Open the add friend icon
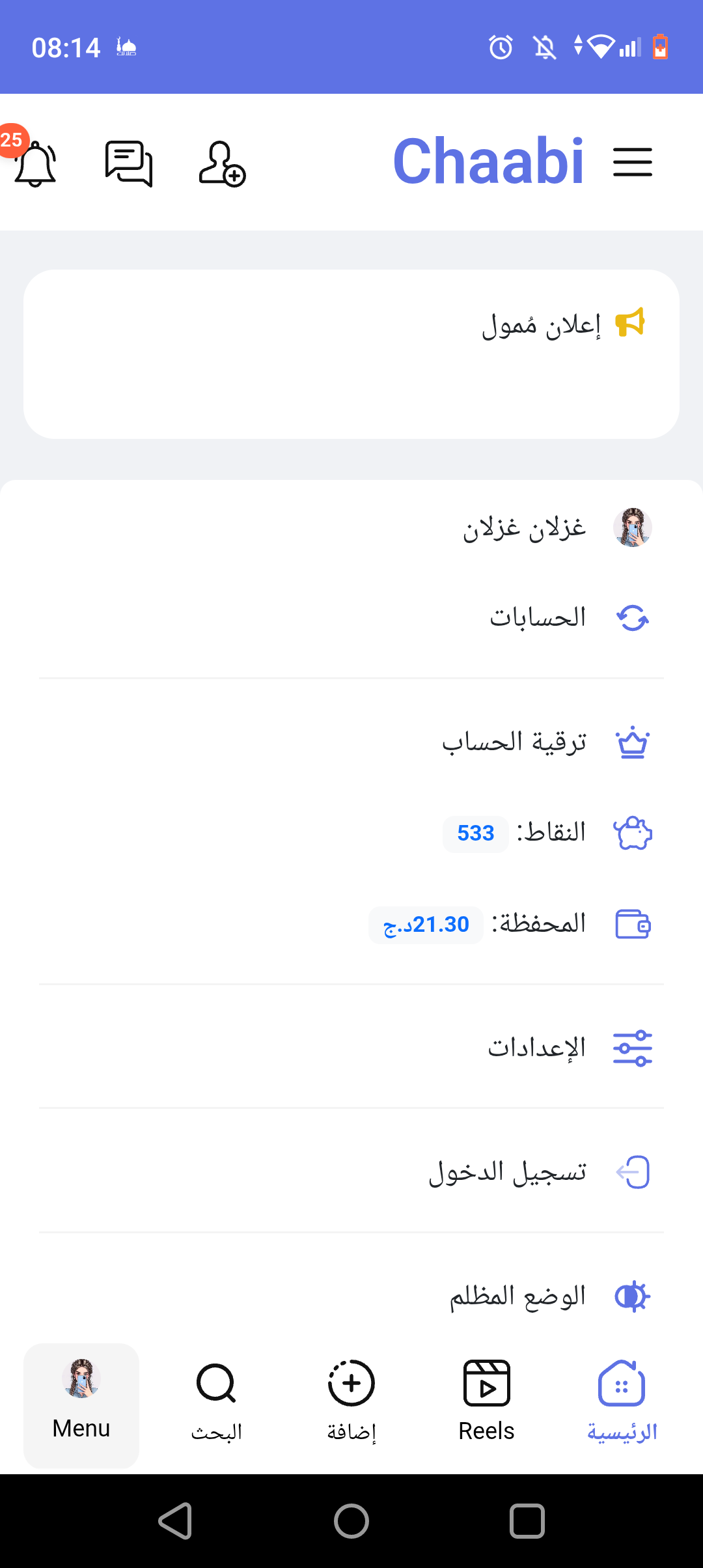Screen dimensions: 703x1568 click(x=221, y=163)
